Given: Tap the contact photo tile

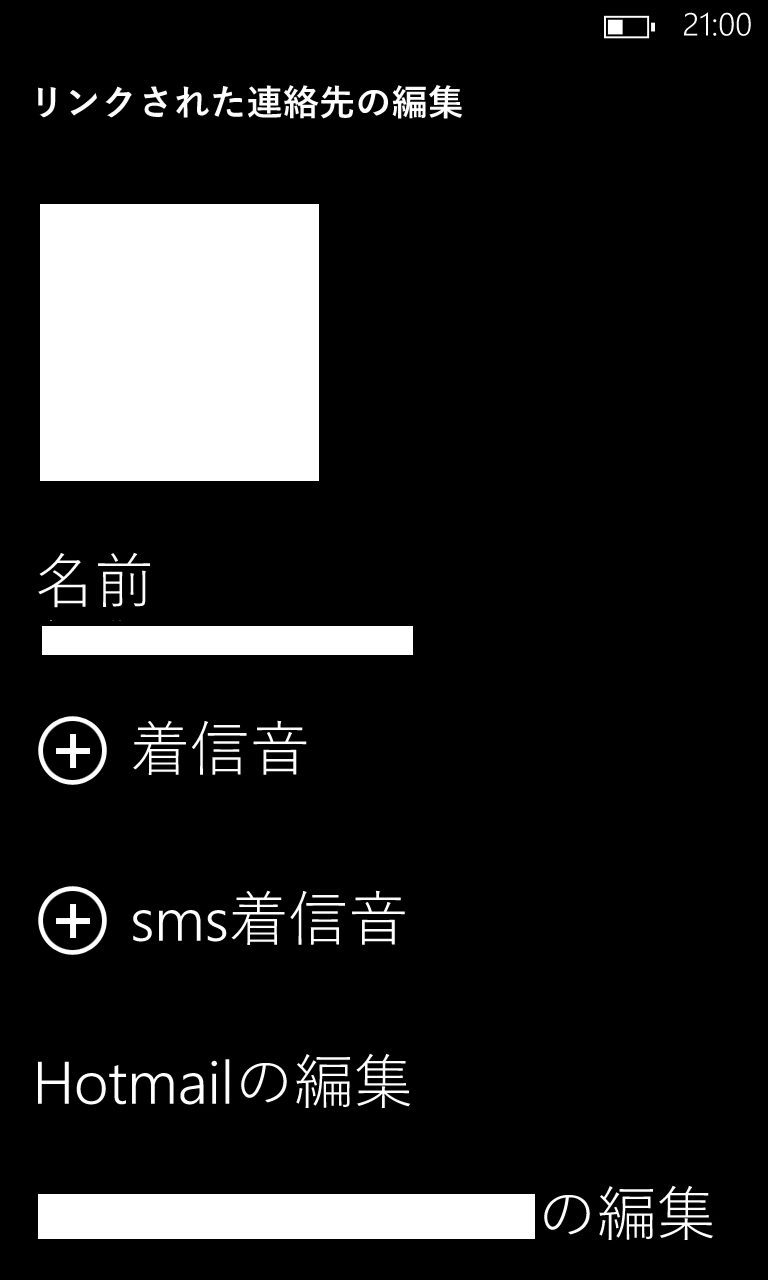Looking at the screenshot, I should click(x=179, y=342).
